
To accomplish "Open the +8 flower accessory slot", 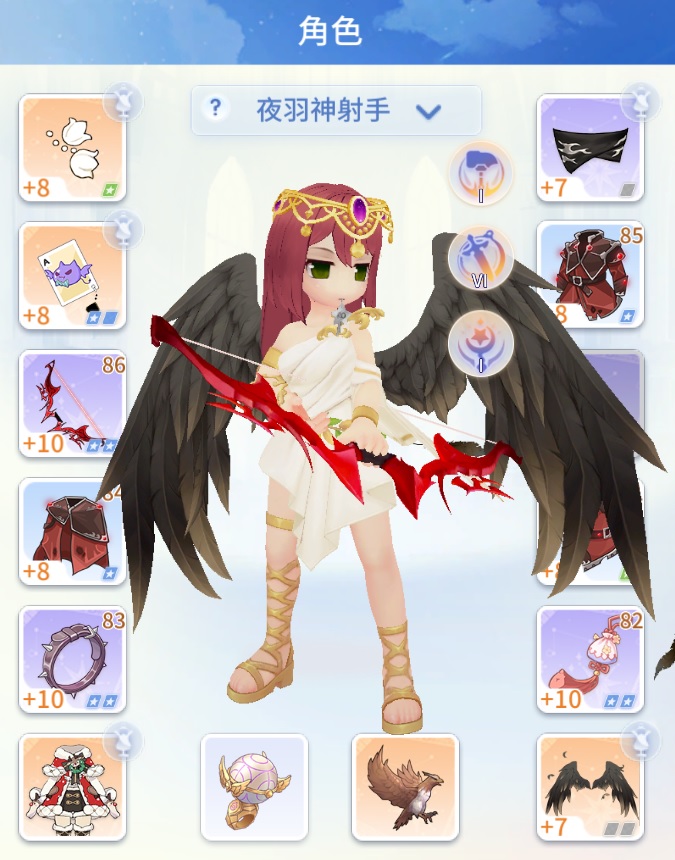I will coord(72,148).
